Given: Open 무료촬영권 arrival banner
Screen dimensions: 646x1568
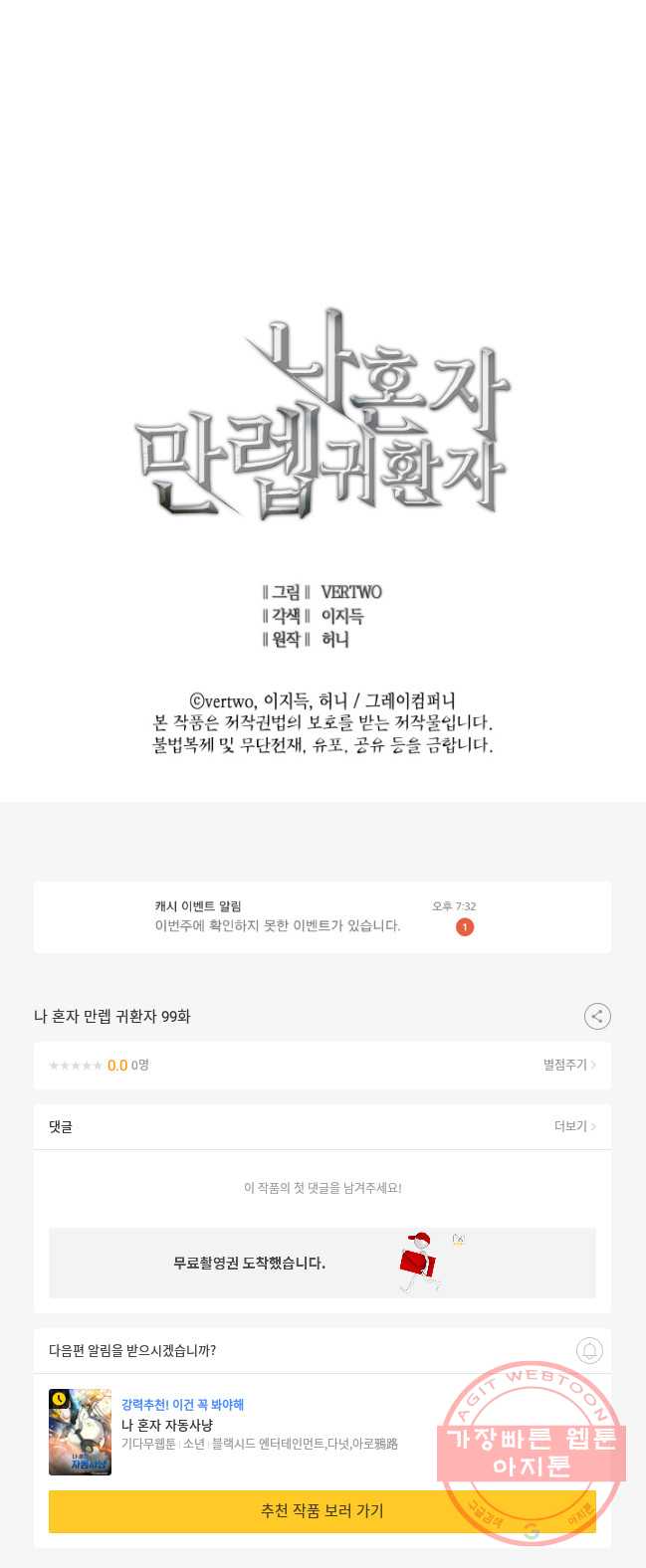Looking at the screenshot, I should [x=322, y=1263].
